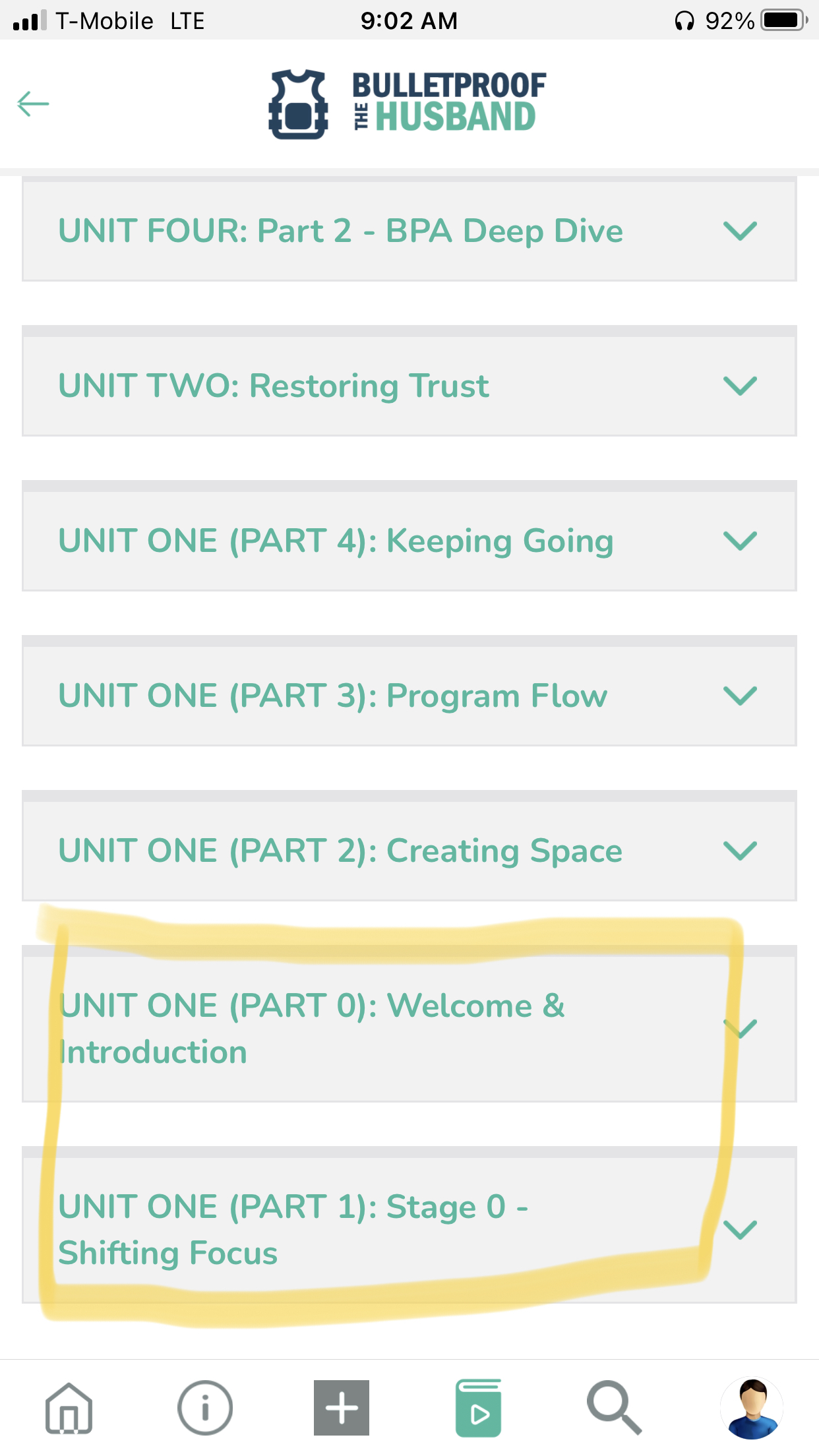Expand UNIT ONE (PART 3): Program Flow
Image resolution: width=819 pixels, height=1456 pixels.
pyautogui.click(x=409, y=696)
